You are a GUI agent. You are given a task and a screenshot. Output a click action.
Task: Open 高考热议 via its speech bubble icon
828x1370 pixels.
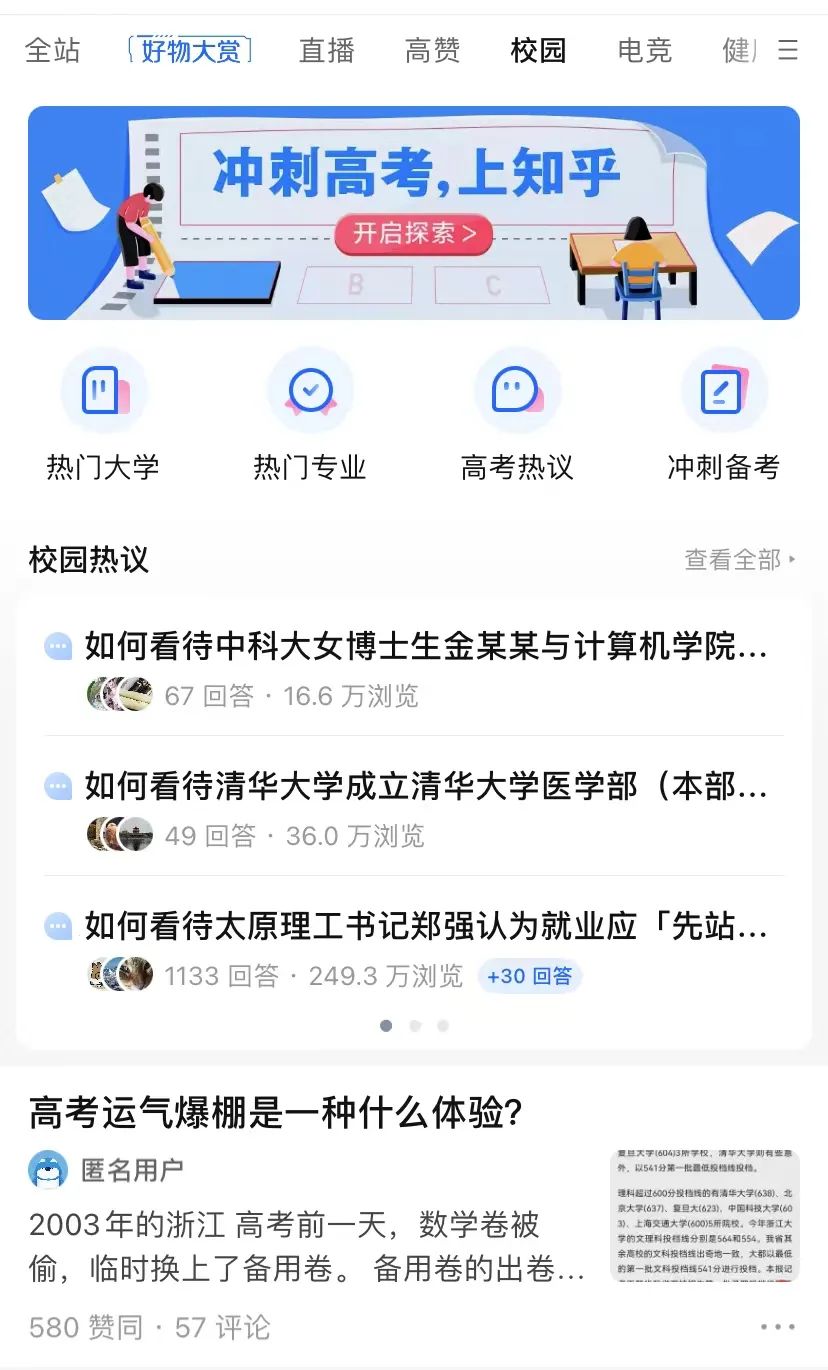(x=517, y=390)
